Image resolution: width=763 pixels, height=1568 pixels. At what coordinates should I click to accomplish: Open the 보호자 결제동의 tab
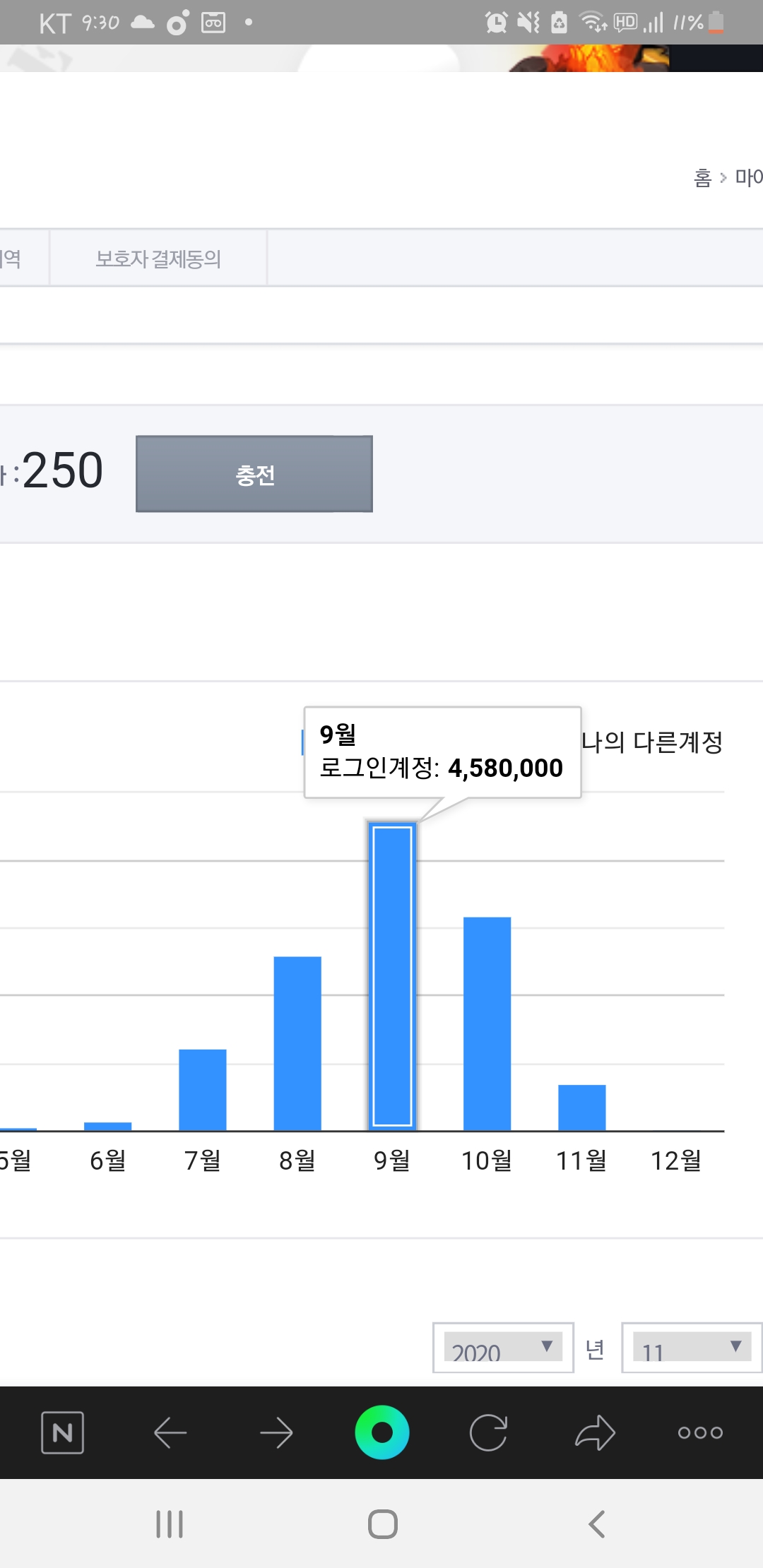(x=158, y=259)
